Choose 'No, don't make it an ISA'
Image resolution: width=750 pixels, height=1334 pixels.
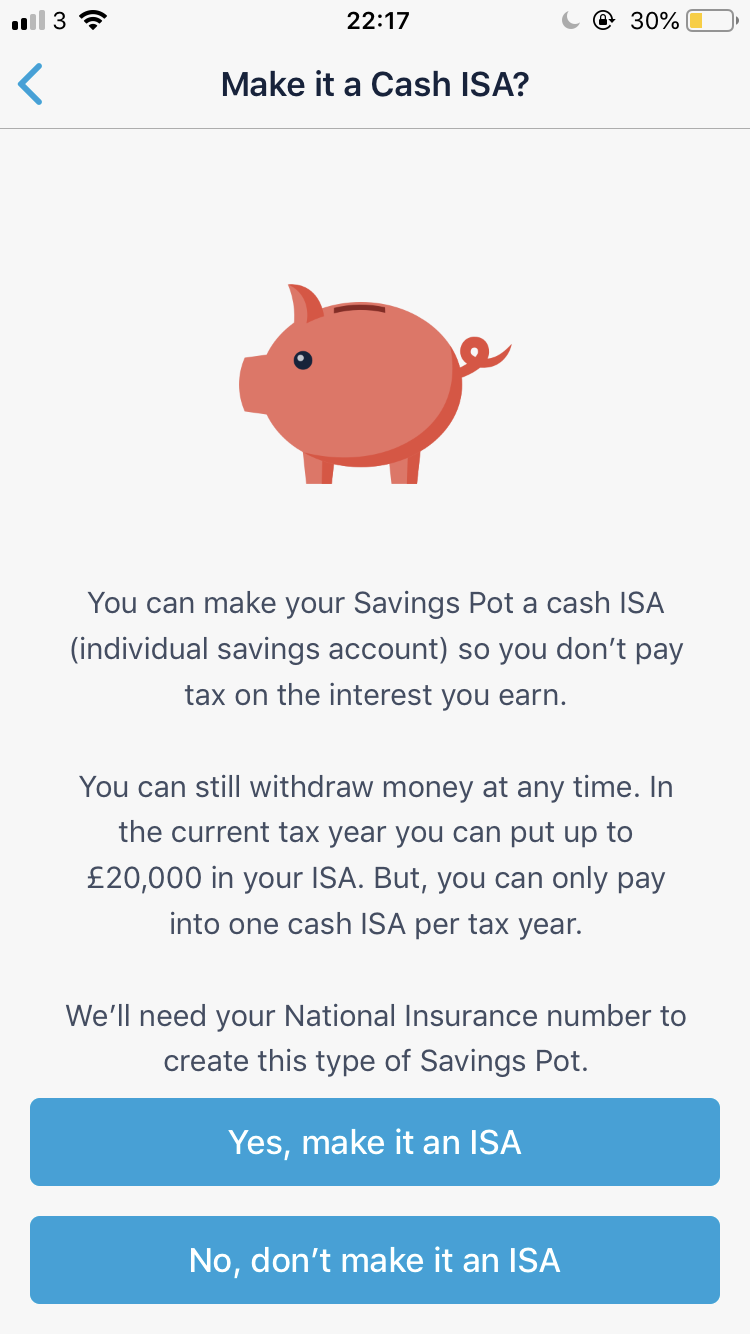[375, 1260]
